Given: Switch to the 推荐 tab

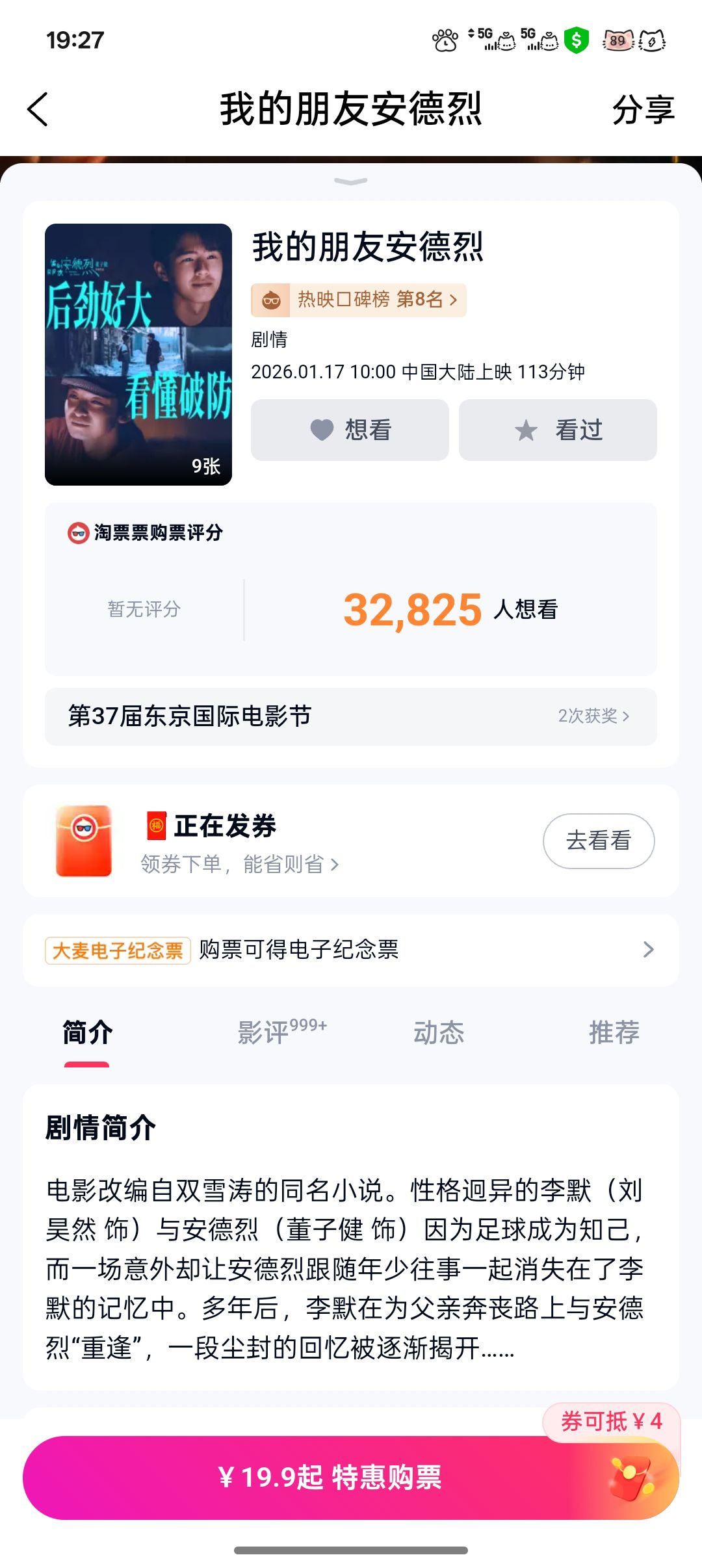Looking at the screenshot, I should click(x=614, y=1032).
